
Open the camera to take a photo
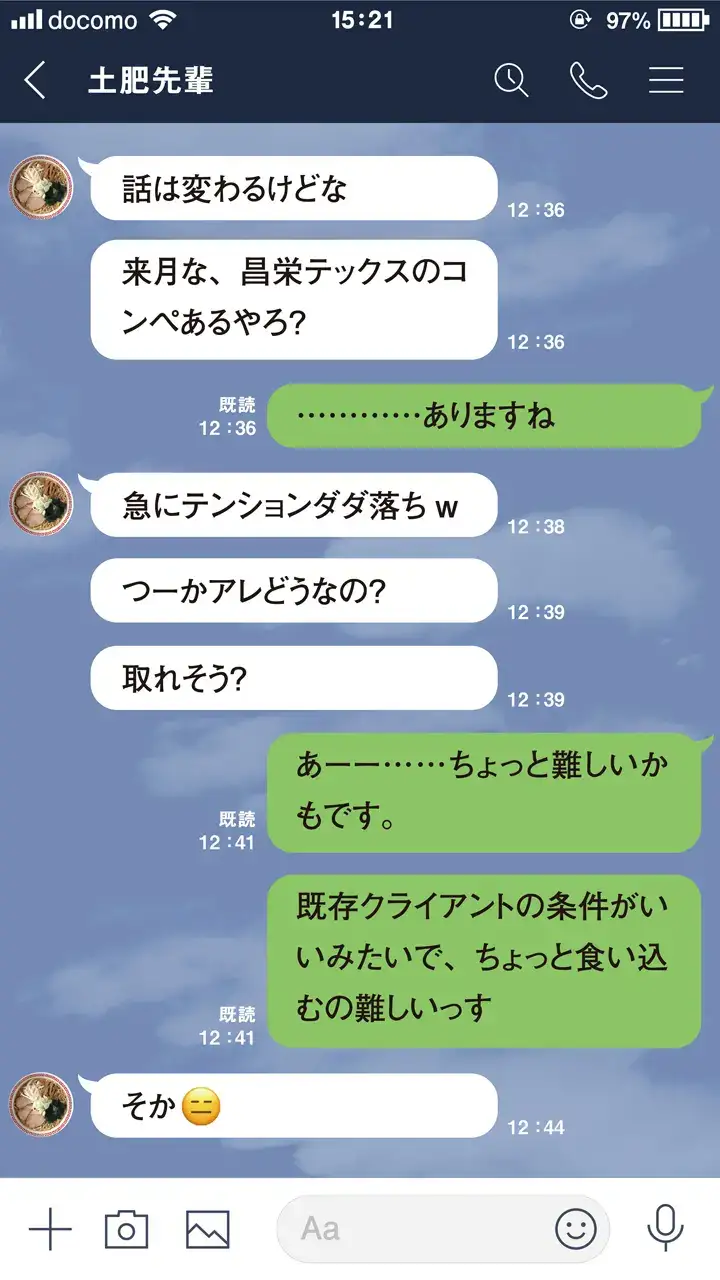coord(126,1228)
